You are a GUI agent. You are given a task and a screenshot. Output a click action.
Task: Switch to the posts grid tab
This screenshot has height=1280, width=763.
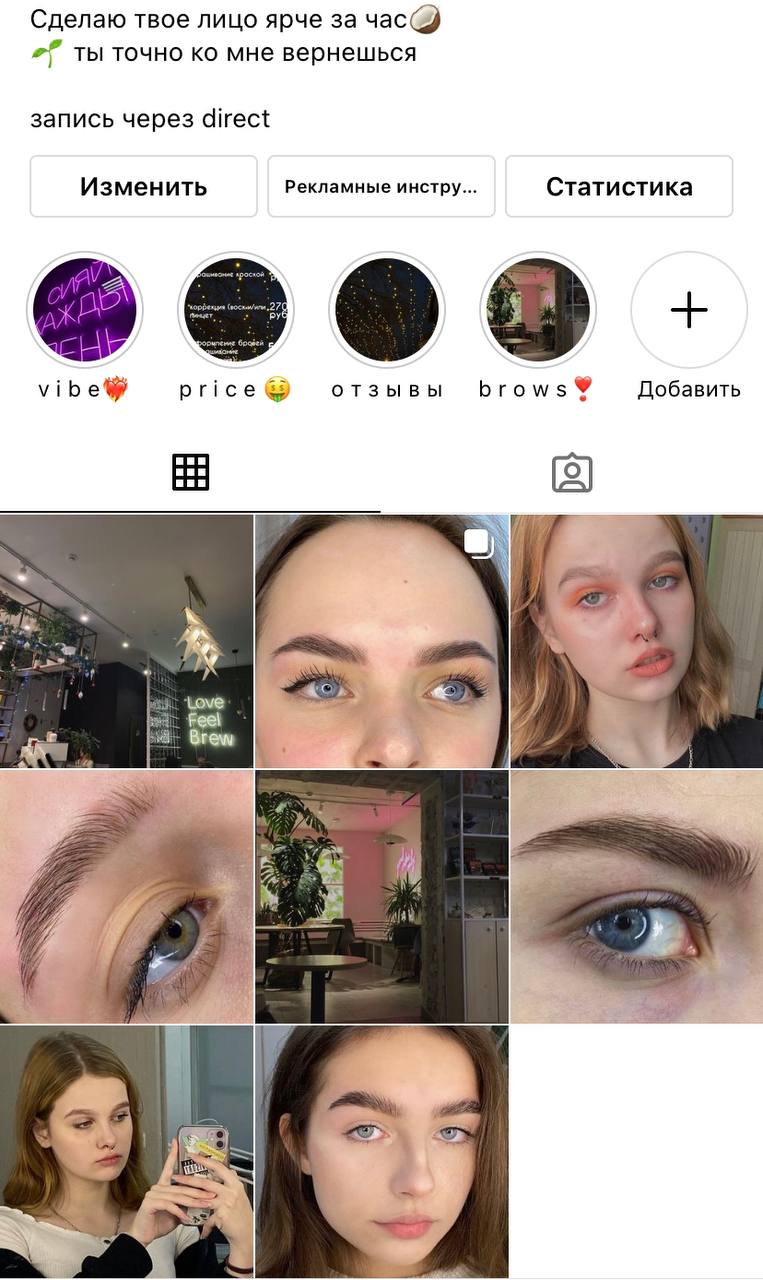click(190, 472)
